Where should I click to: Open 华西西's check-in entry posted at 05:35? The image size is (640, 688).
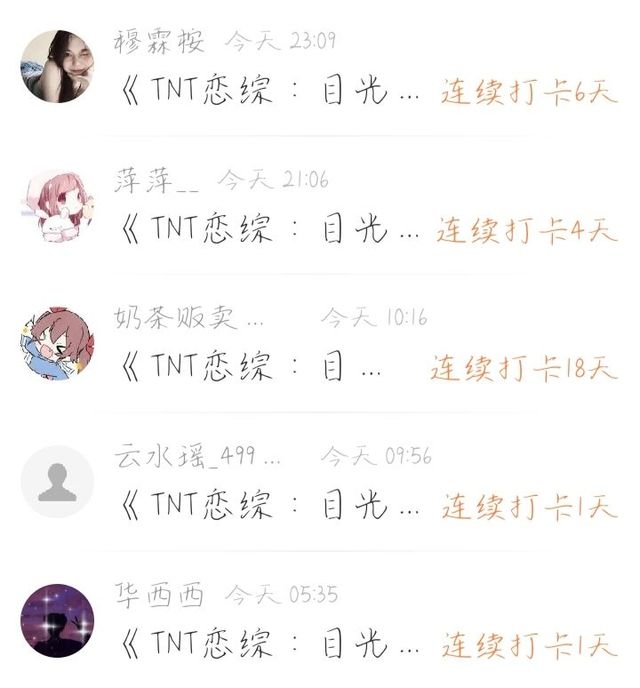tap(320, 620)
